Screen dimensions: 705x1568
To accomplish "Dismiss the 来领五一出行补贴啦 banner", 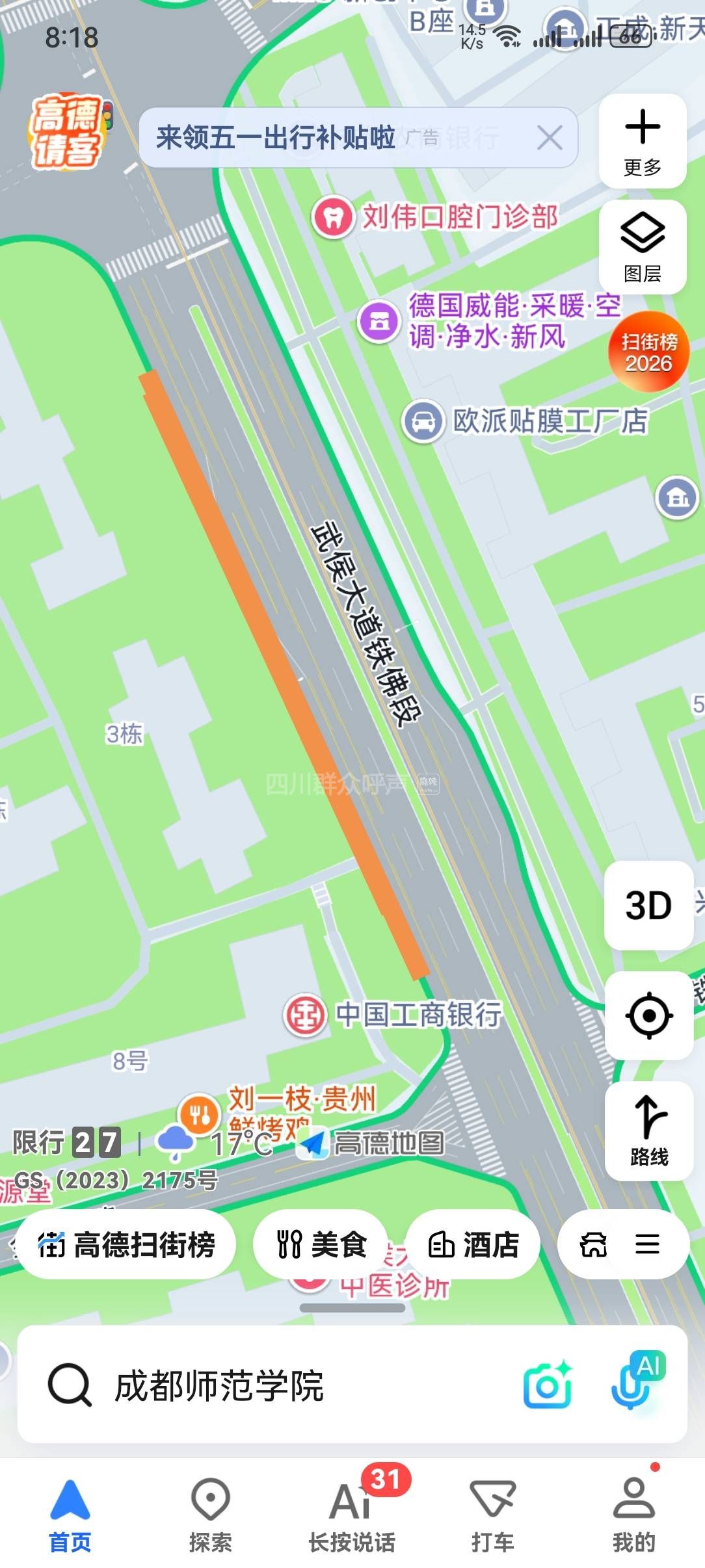I will 550,138.
